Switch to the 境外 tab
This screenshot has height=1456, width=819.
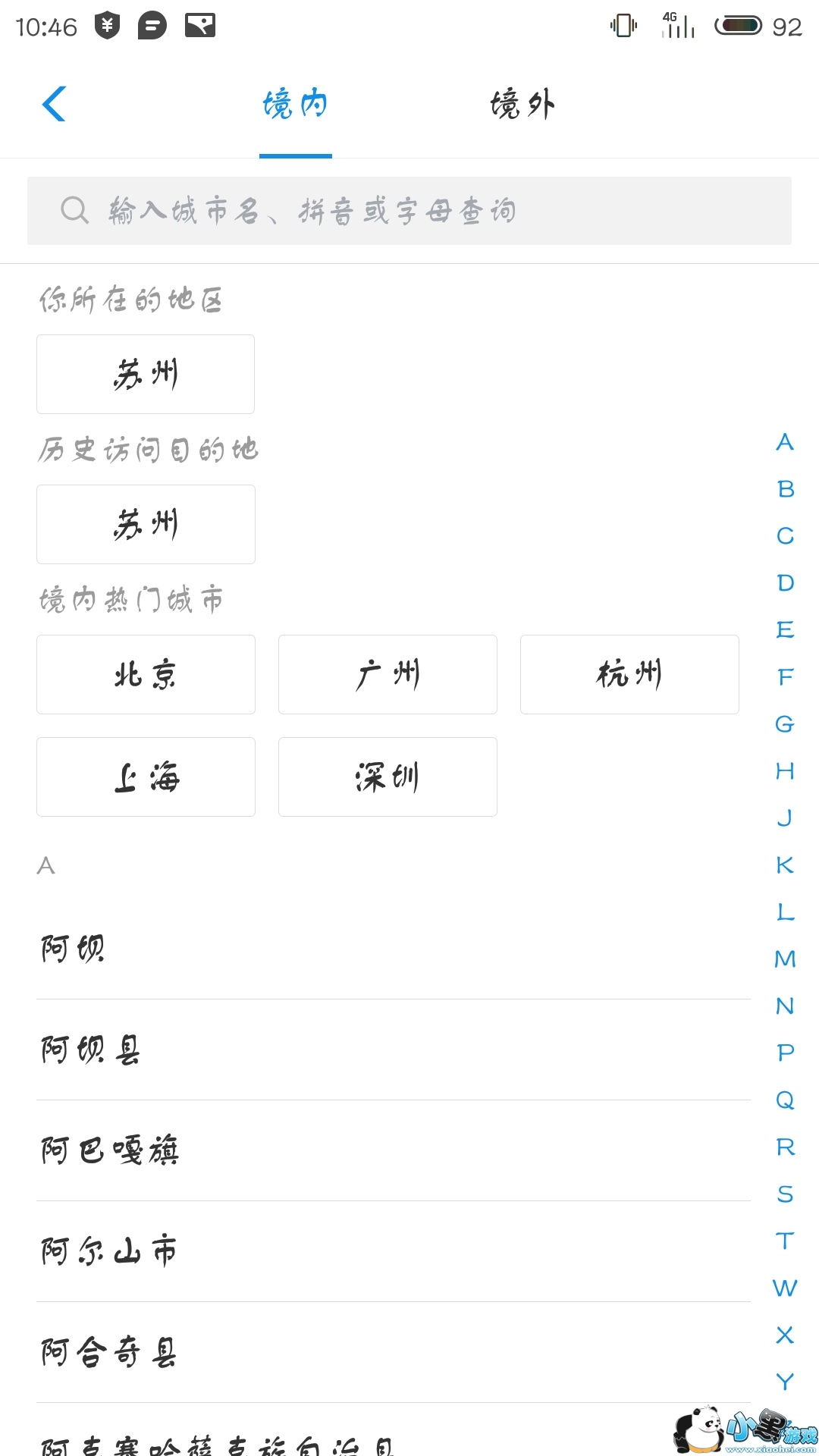522,104
